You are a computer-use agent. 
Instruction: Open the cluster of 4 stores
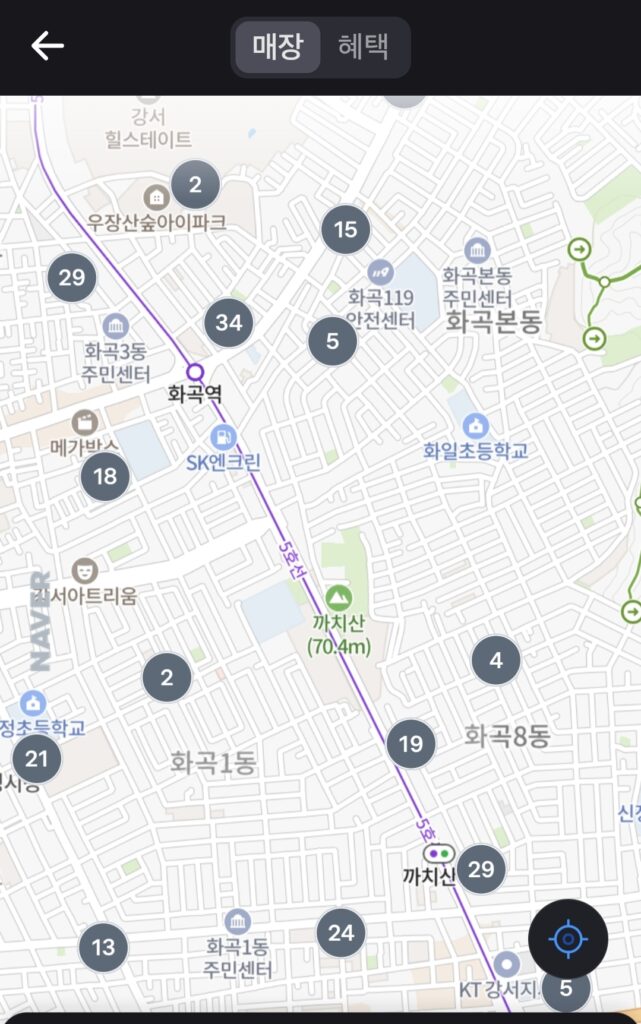click(x=496, y=660)
